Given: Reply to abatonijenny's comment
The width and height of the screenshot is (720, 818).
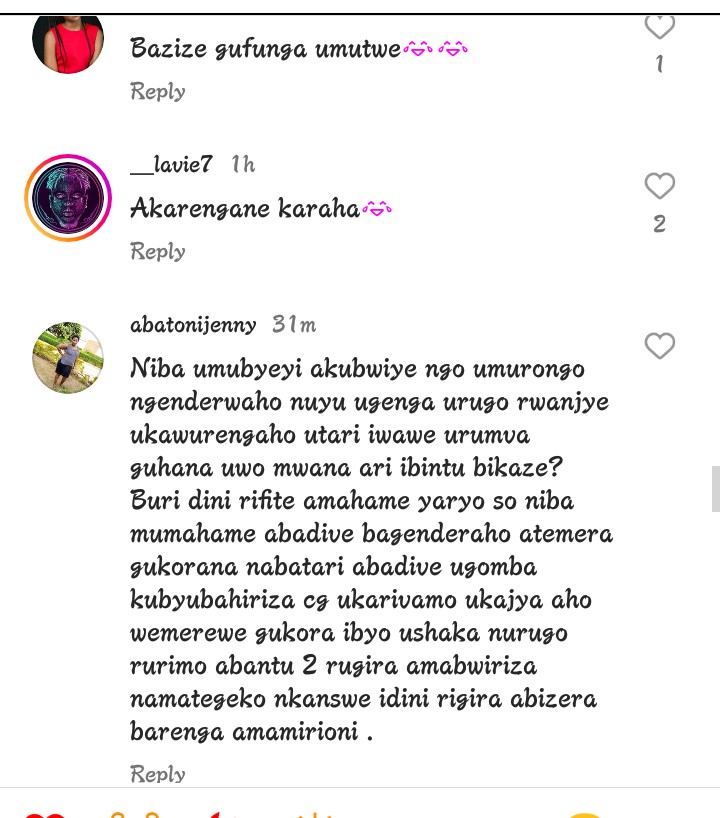Looking at the screenshot, I should (158, 773).
